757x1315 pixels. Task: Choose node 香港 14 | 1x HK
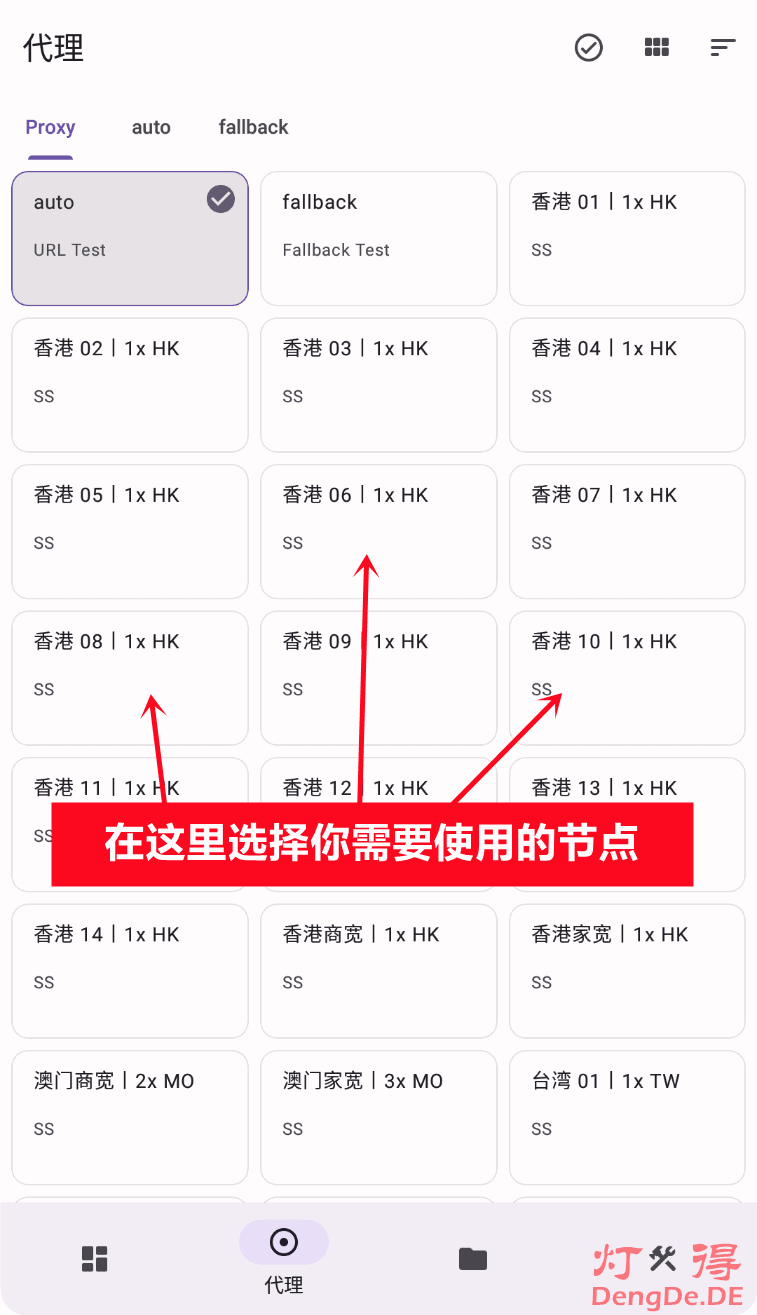pyautogui.click(x=129, y=971)
